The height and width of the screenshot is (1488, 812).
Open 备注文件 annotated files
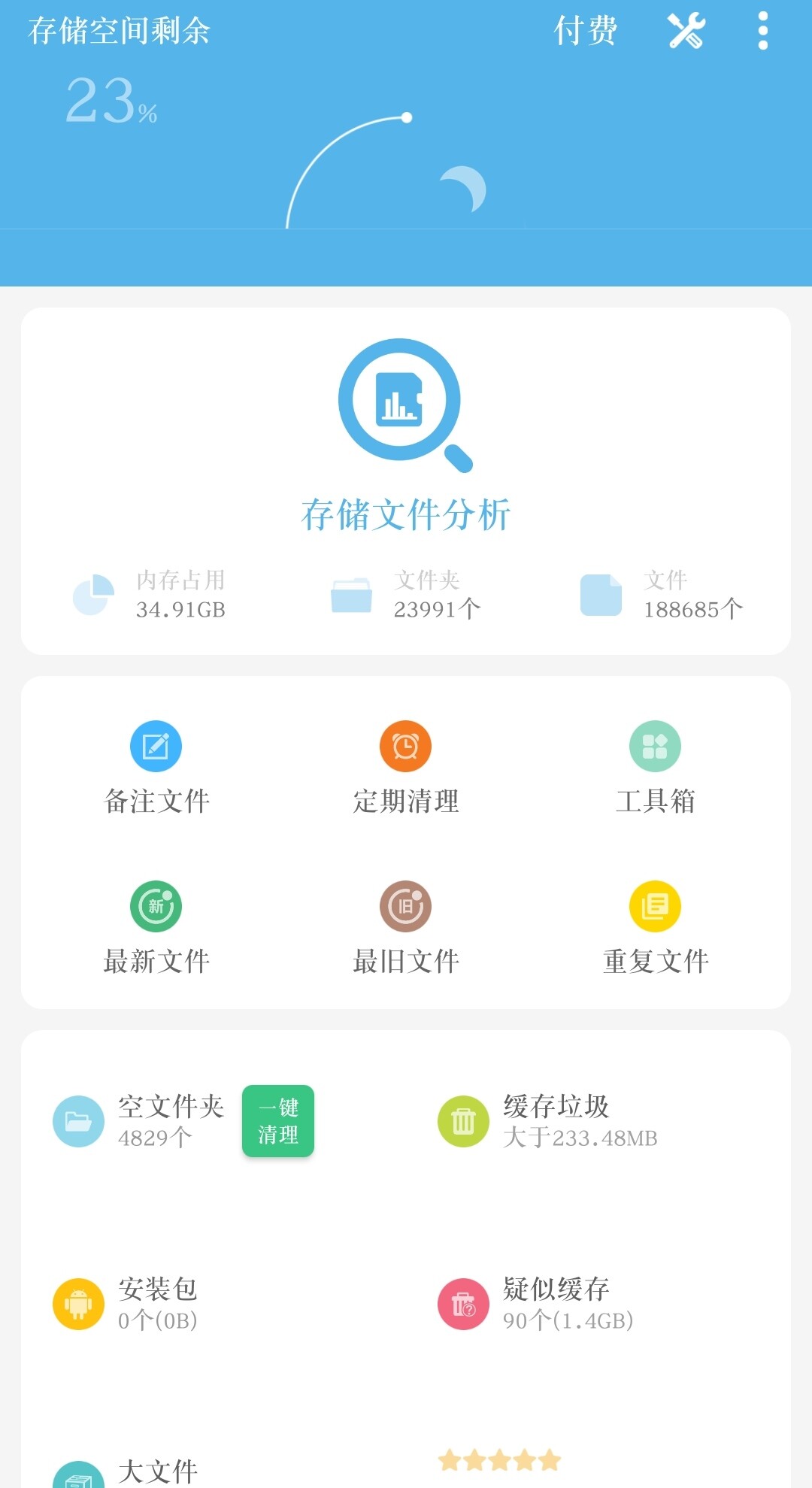click(156, 768)
